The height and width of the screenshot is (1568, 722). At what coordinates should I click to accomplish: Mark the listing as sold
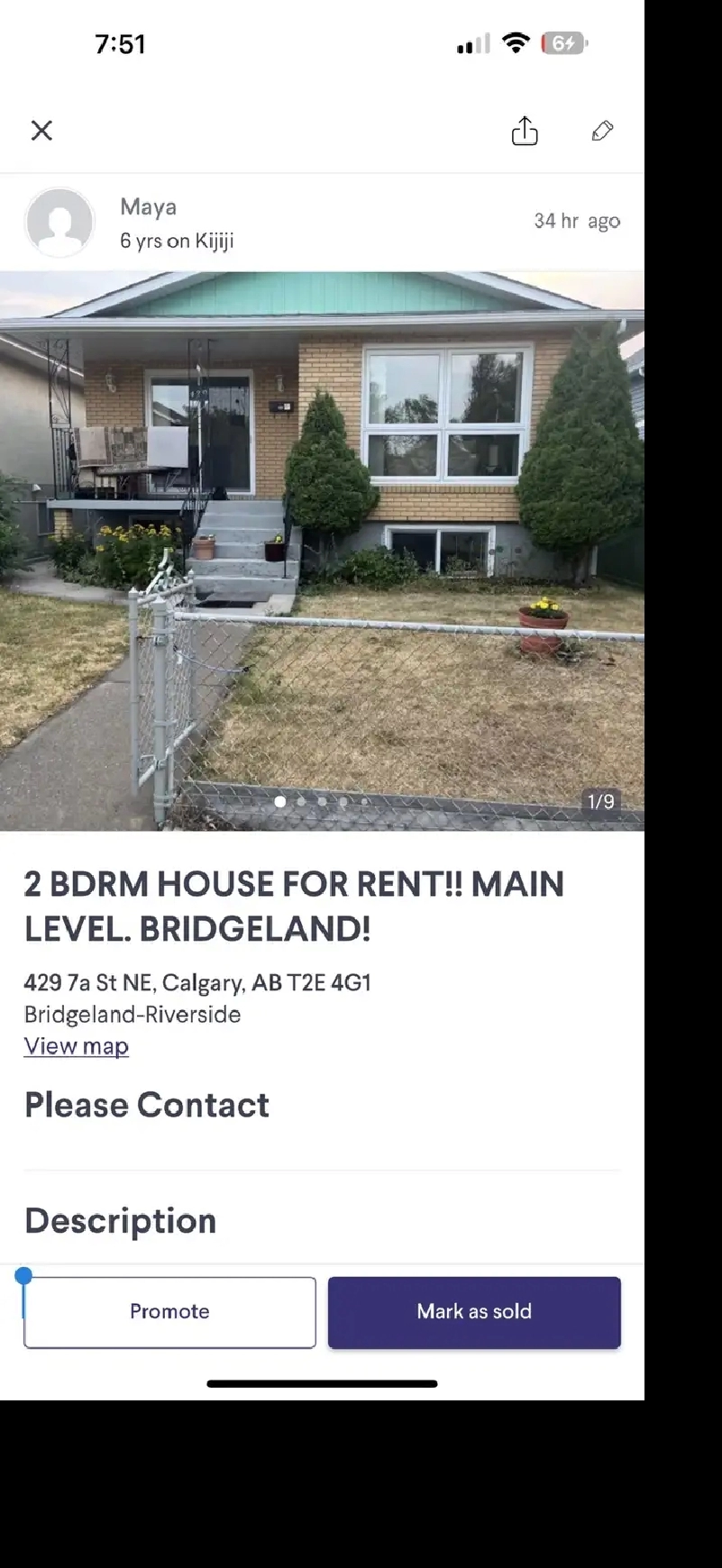pos(474,1311)
